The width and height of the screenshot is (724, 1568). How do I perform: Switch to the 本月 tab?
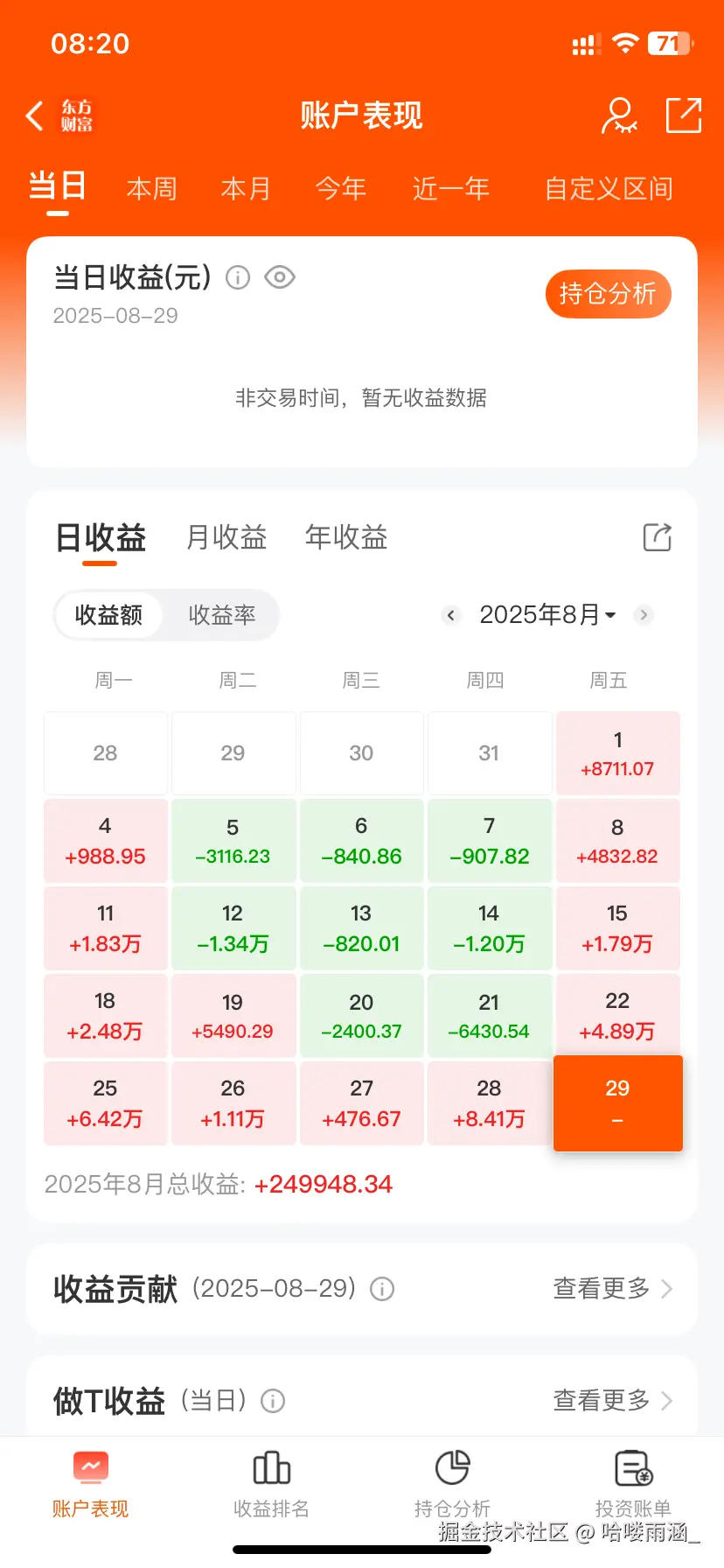click(247, 188)
